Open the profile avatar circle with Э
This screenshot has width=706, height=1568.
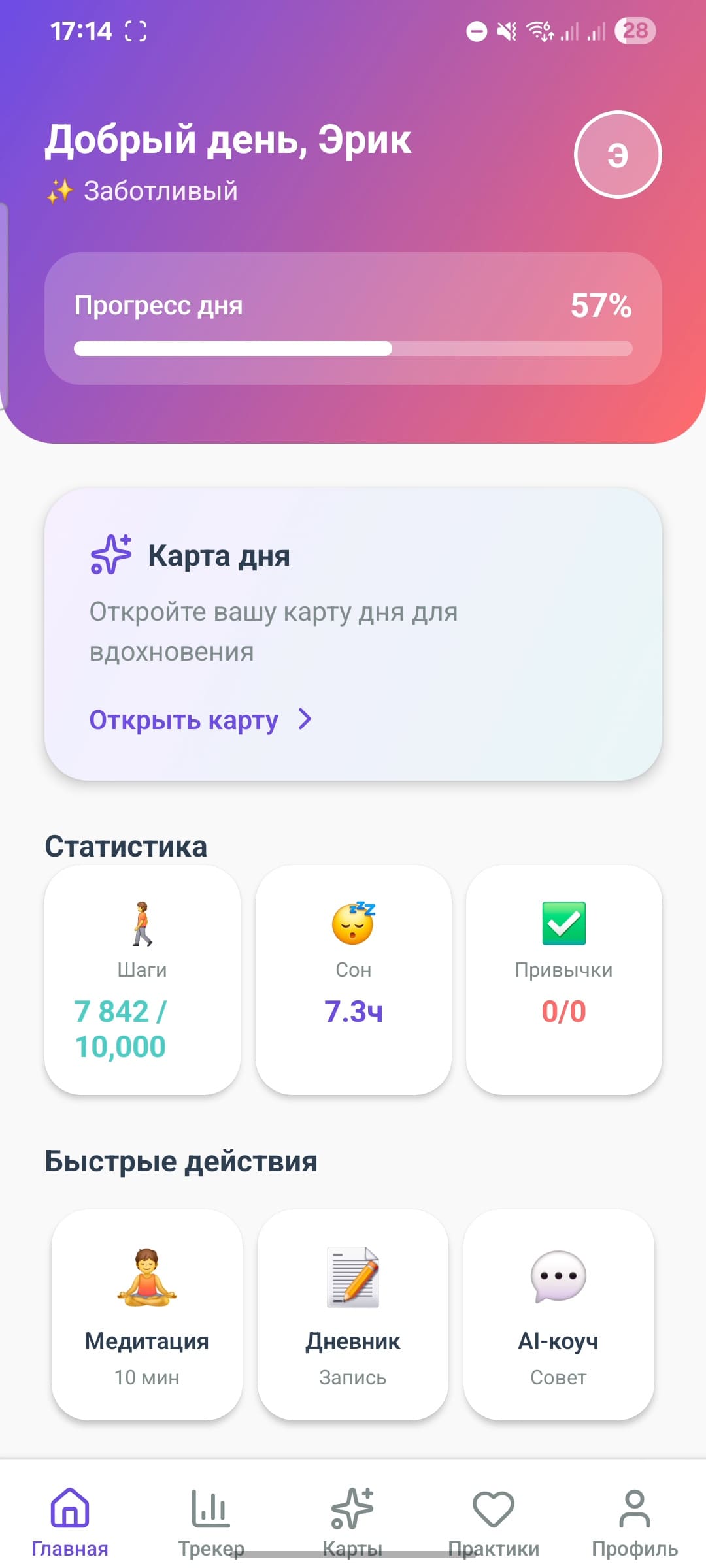(x=618, y=155)
